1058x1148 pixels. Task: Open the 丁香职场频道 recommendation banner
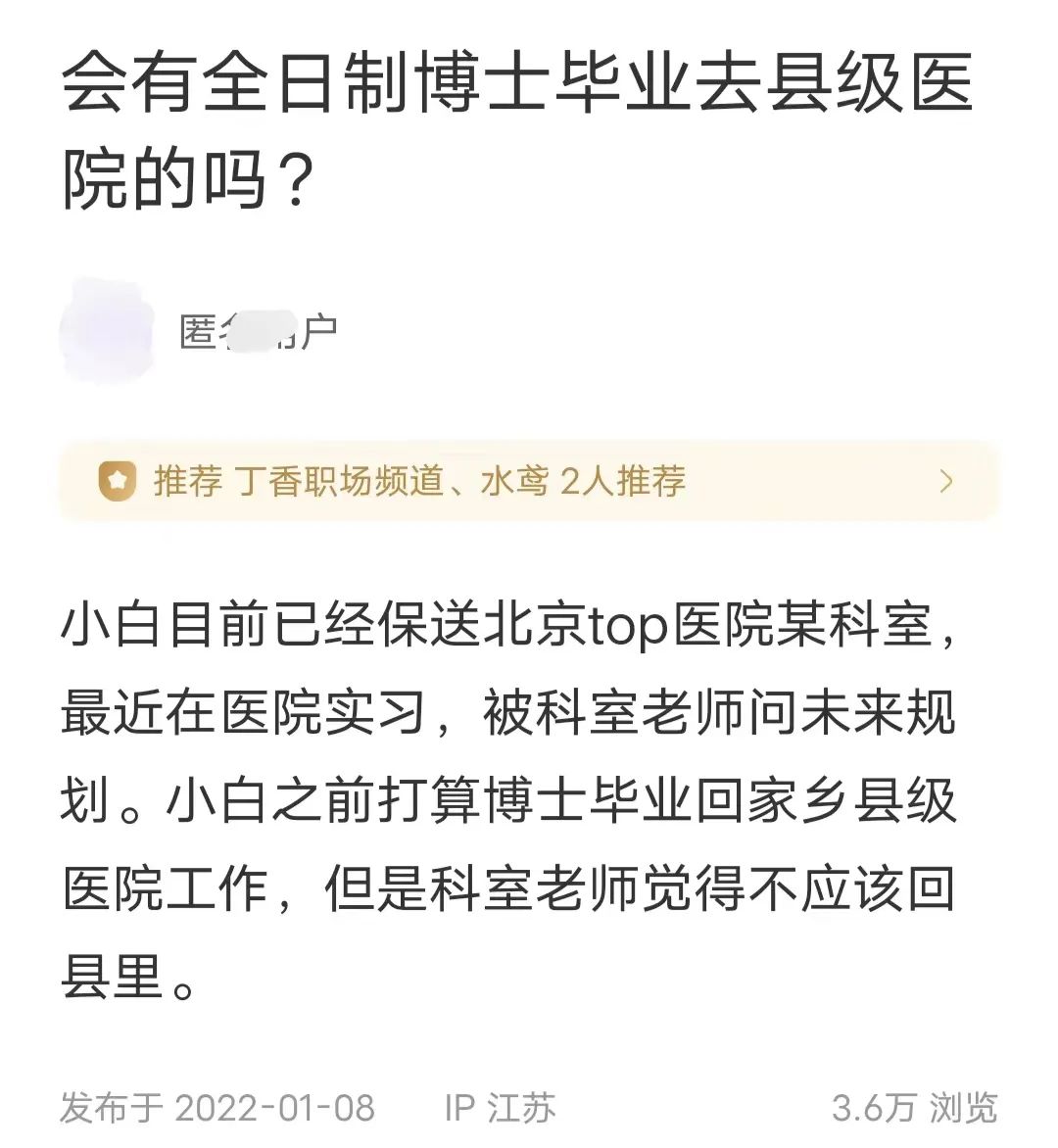(x=527, y=481)
